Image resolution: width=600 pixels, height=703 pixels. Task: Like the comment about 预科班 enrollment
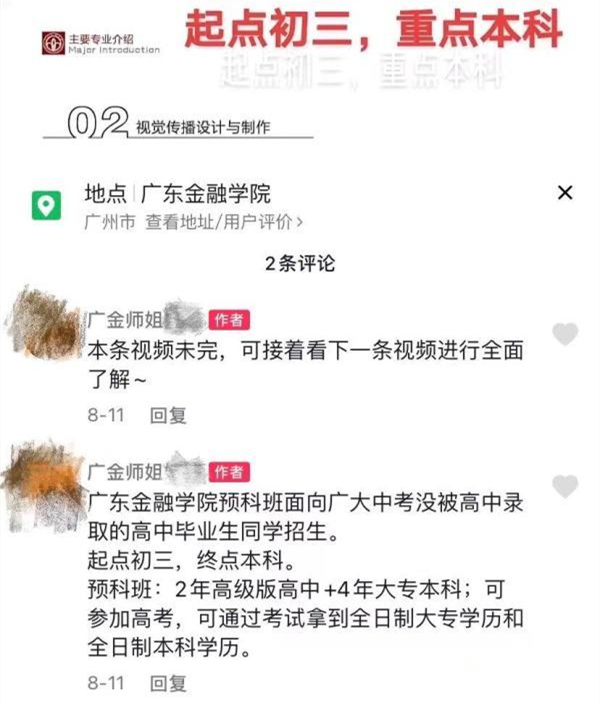pos(565,487)
